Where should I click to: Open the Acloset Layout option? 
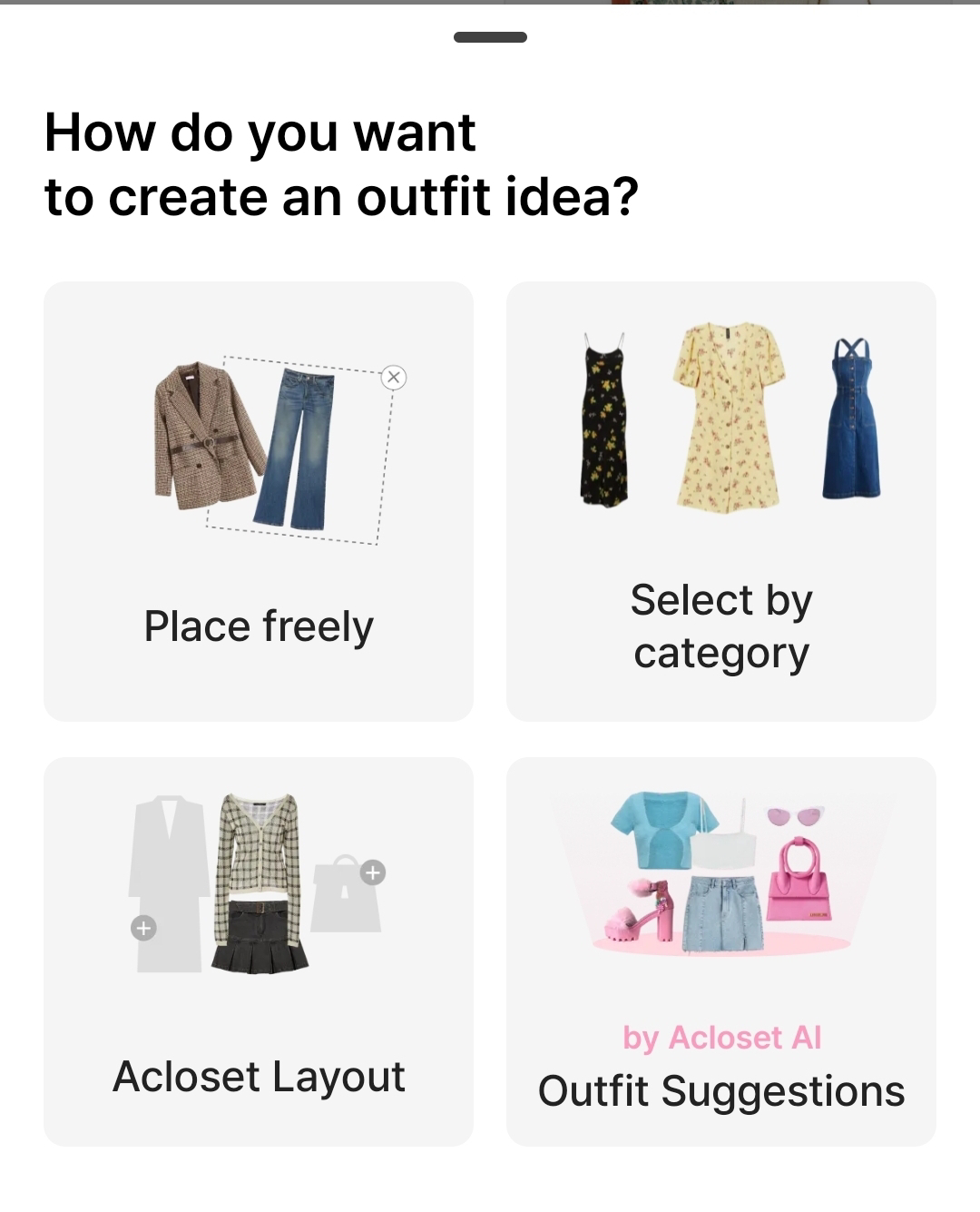(x=259, y=951)
